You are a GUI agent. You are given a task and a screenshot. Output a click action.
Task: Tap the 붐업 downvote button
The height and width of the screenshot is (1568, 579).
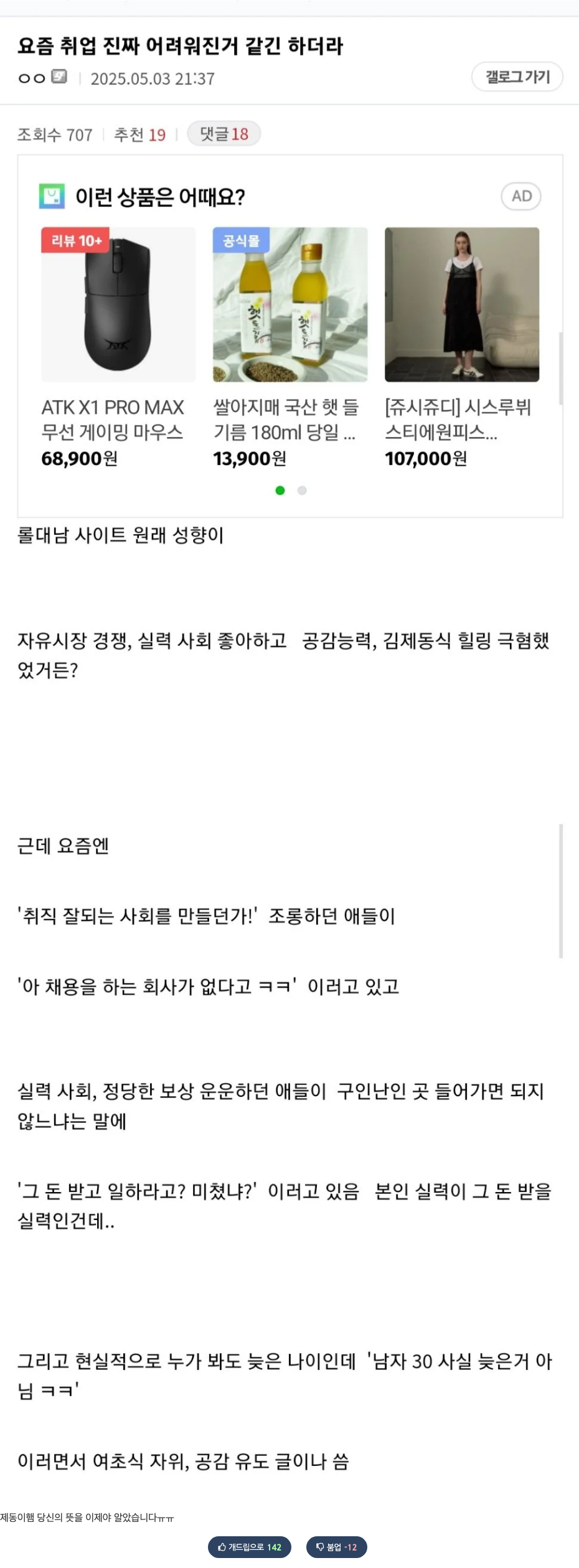[336, 1547]
